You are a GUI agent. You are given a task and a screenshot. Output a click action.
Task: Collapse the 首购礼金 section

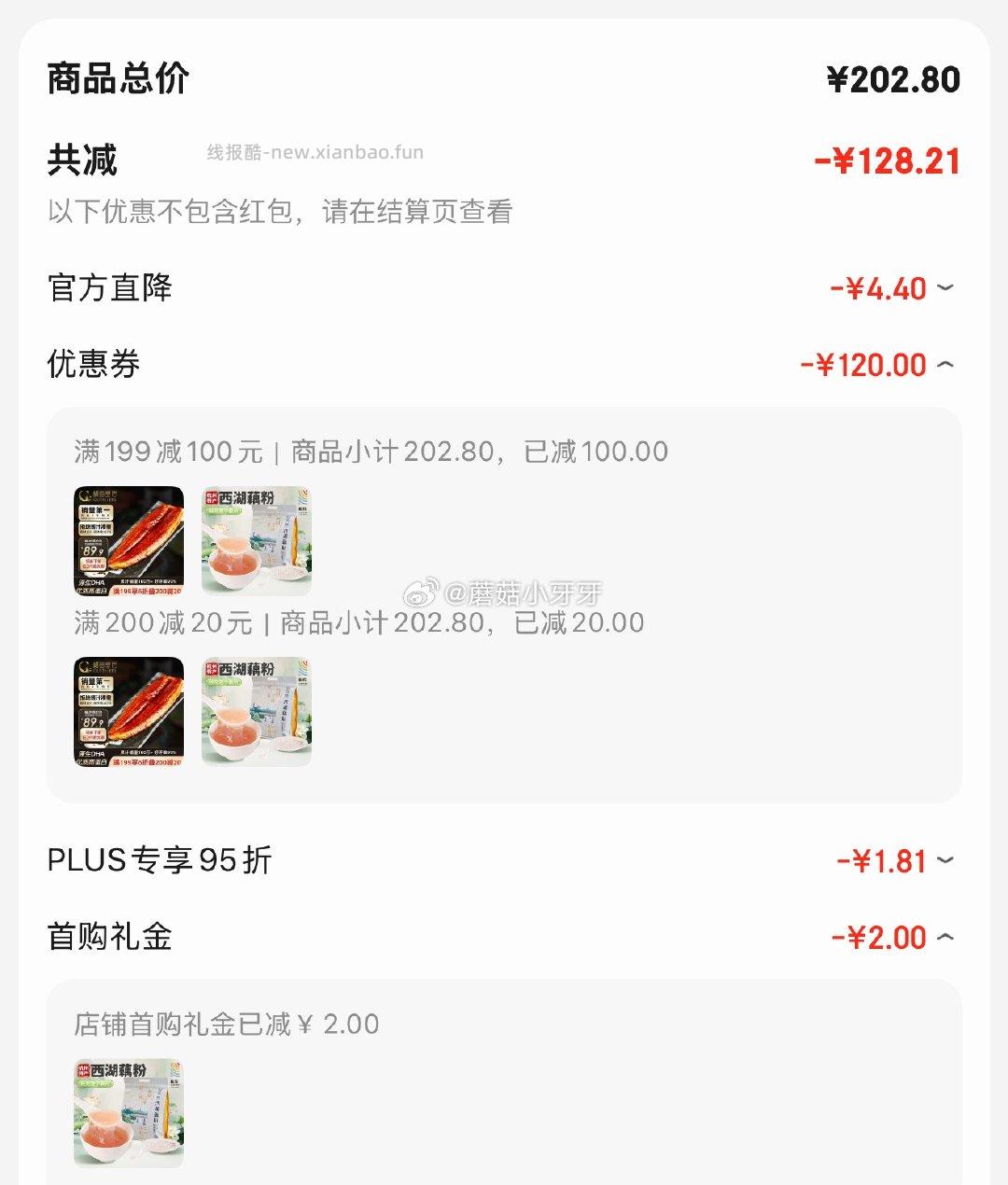coord(945,937)
